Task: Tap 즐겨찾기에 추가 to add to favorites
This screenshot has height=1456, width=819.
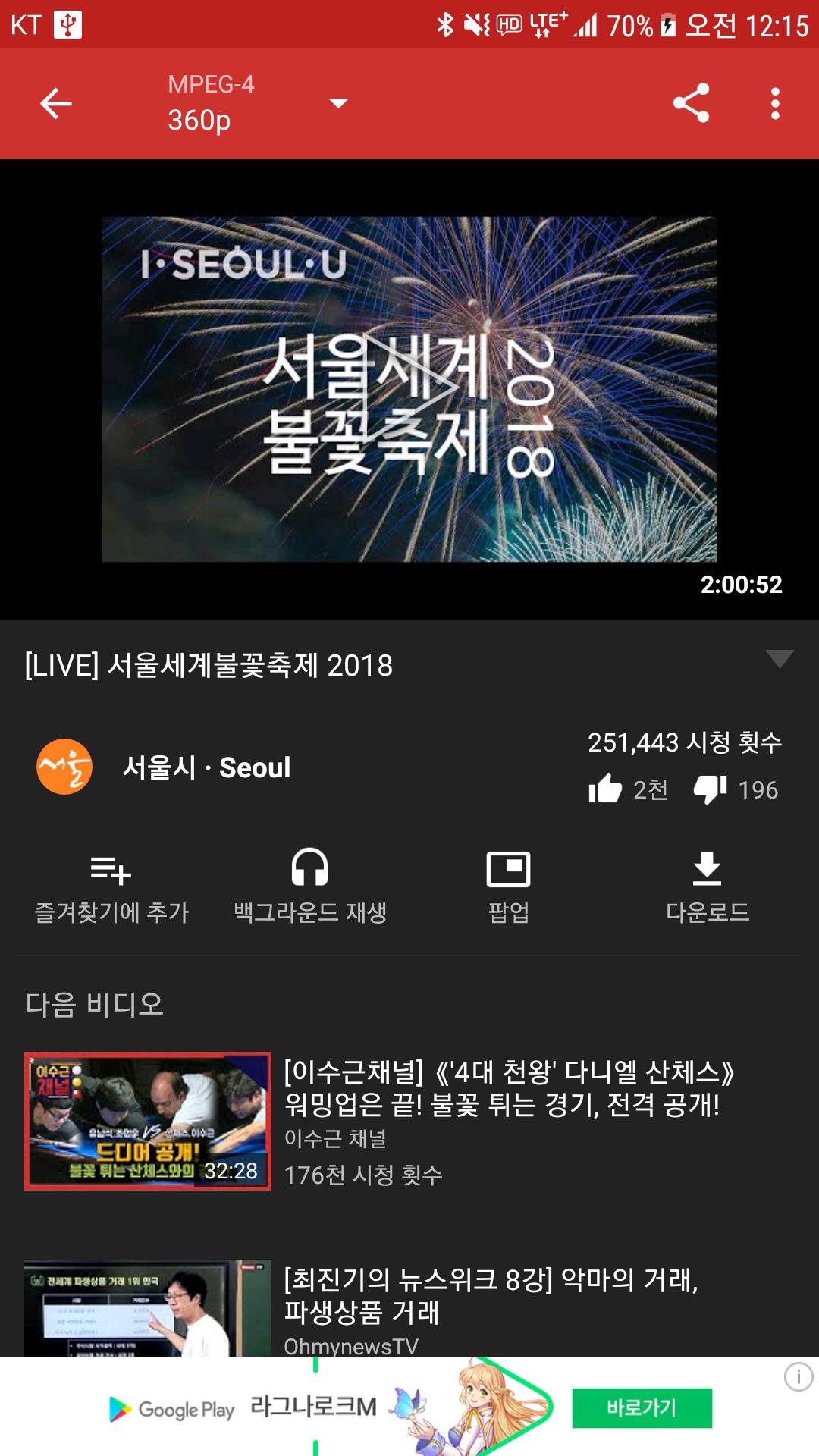Action: point(111,887)
